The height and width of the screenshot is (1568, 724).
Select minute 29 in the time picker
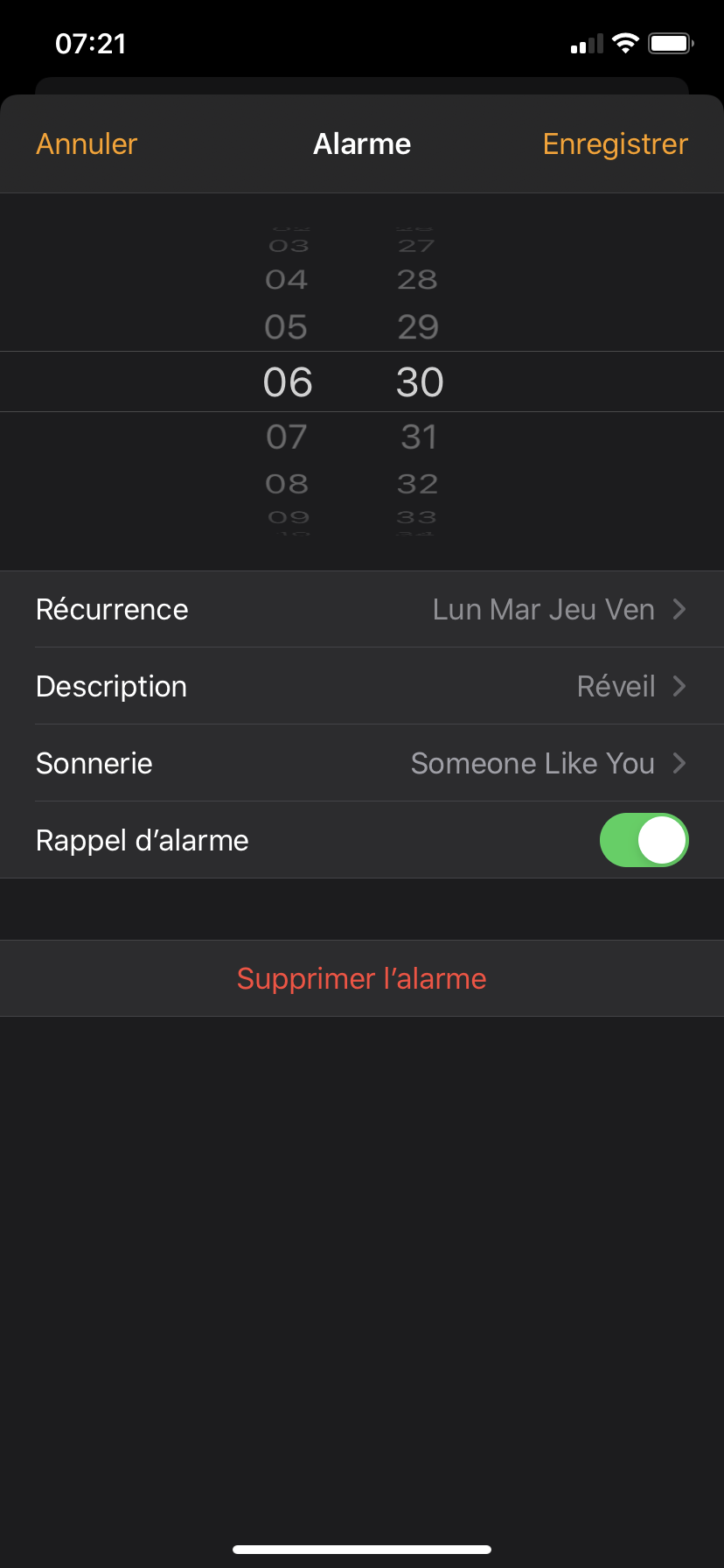tap(418, 327)
